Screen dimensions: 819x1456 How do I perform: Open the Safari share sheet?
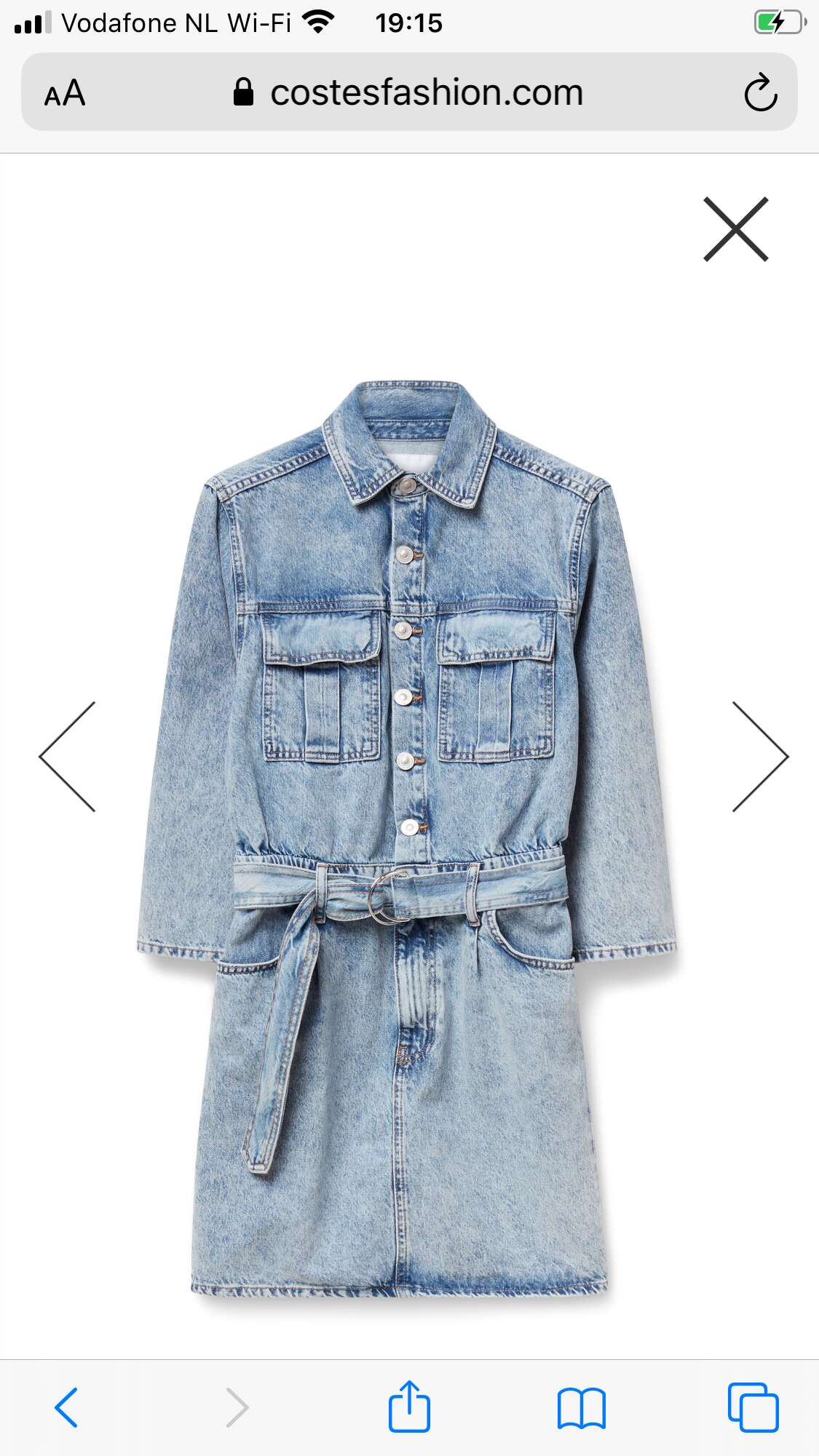coord(409,1406)
